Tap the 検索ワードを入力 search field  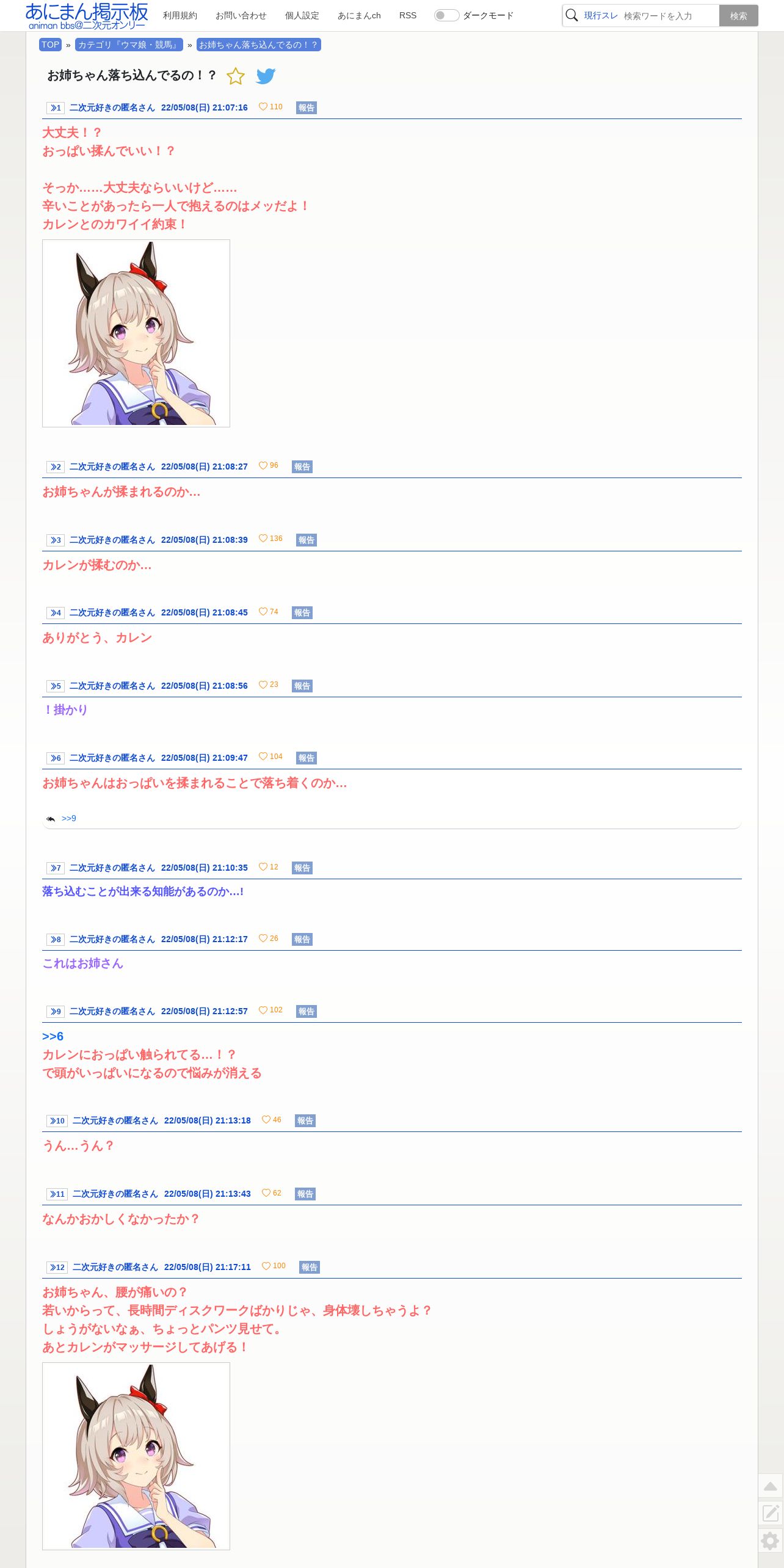click(669, 16)
